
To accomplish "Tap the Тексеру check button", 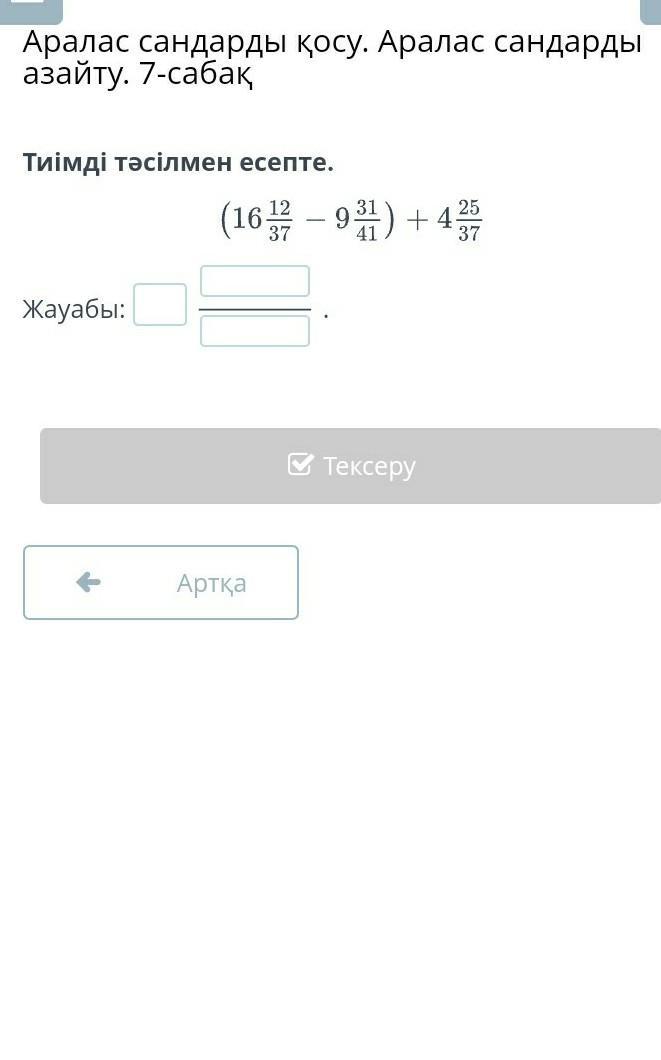I will (351, 466).
